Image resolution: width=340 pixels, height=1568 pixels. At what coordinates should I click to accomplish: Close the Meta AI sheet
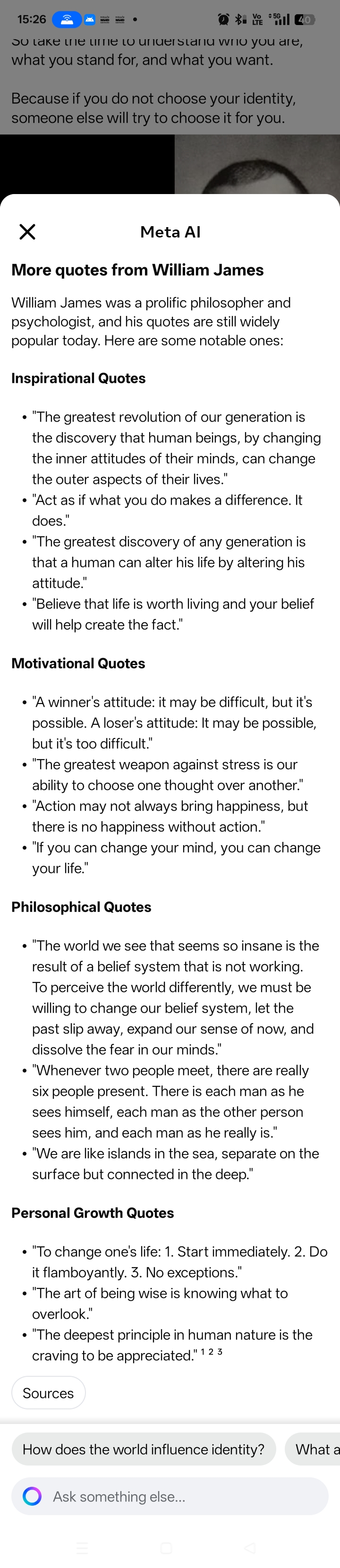coord(27,231)
